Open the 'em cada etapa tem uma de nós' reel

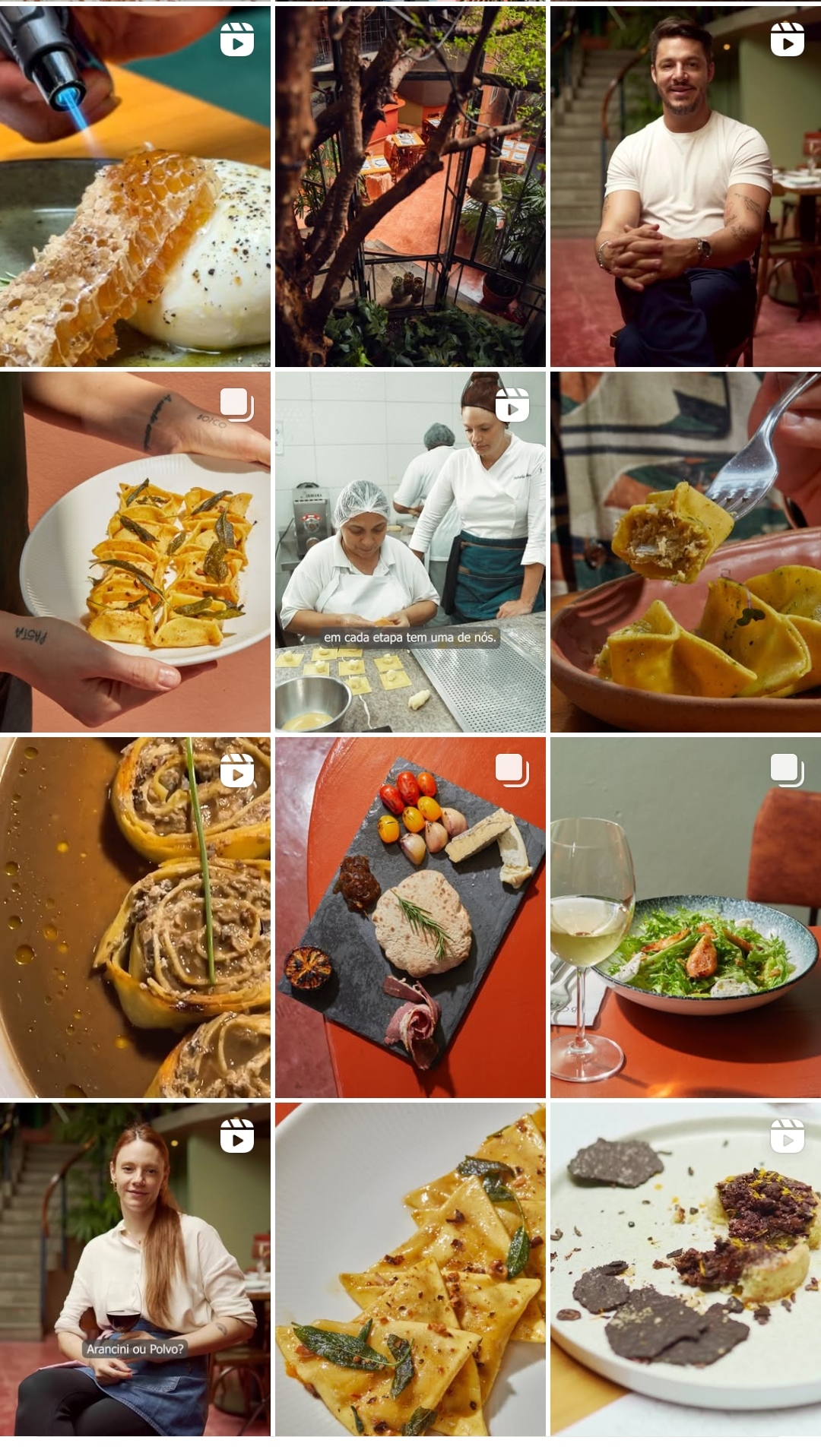410,552
